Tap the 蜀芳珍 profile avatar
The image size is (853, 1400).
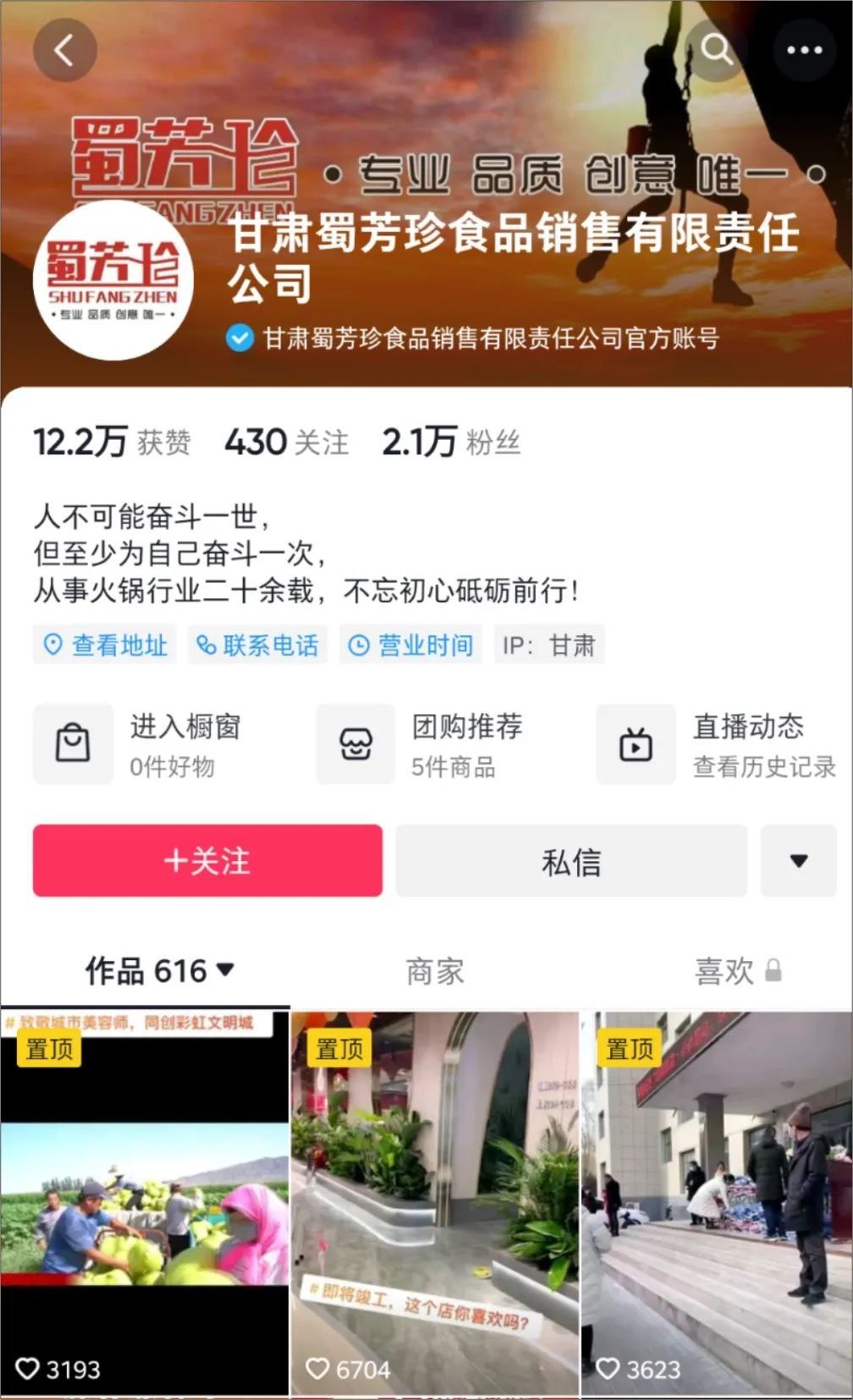pyautogui.click(x=113, y=280)
